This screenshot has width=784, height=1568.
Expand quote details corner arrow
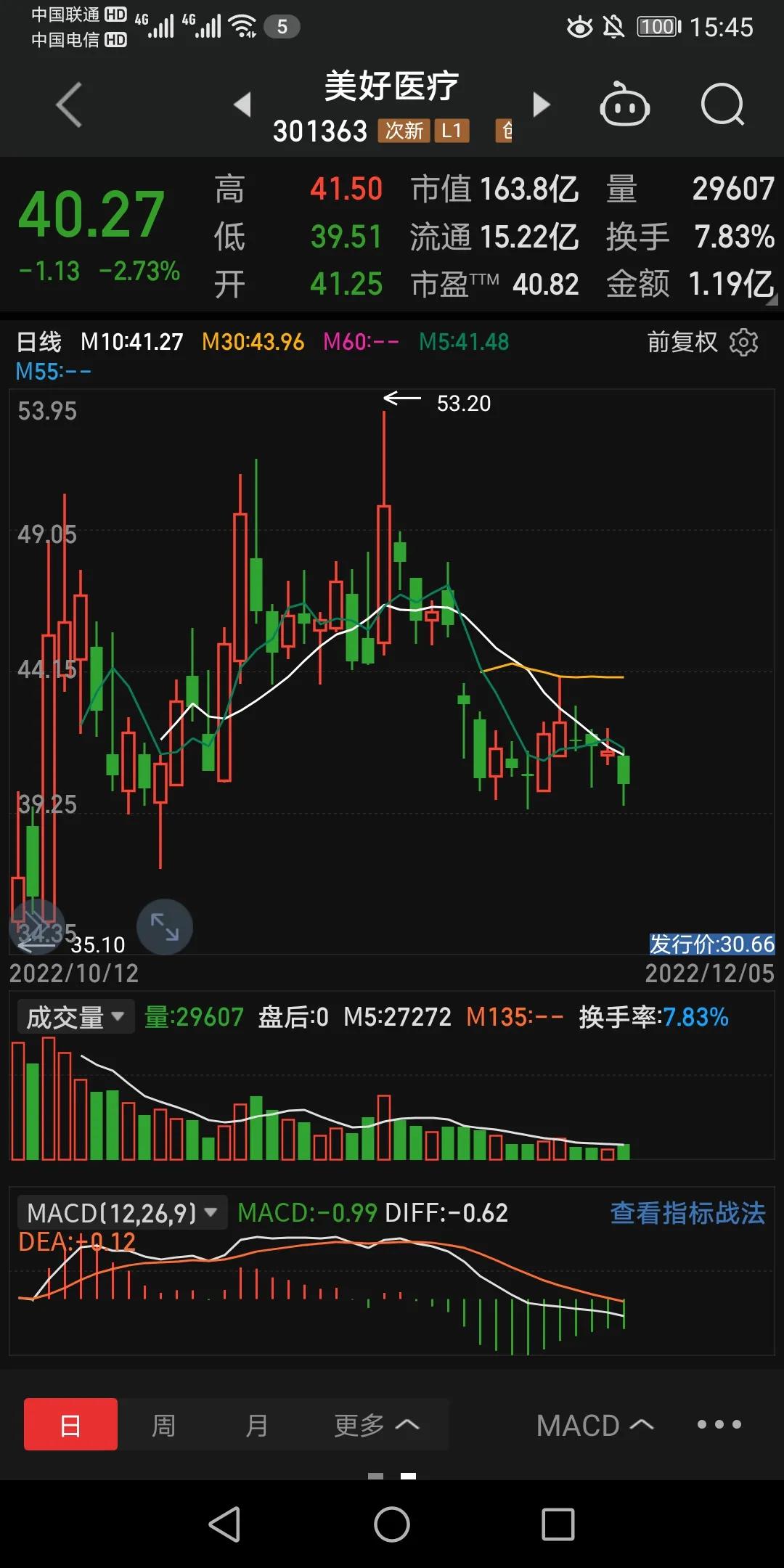(772, 298)
